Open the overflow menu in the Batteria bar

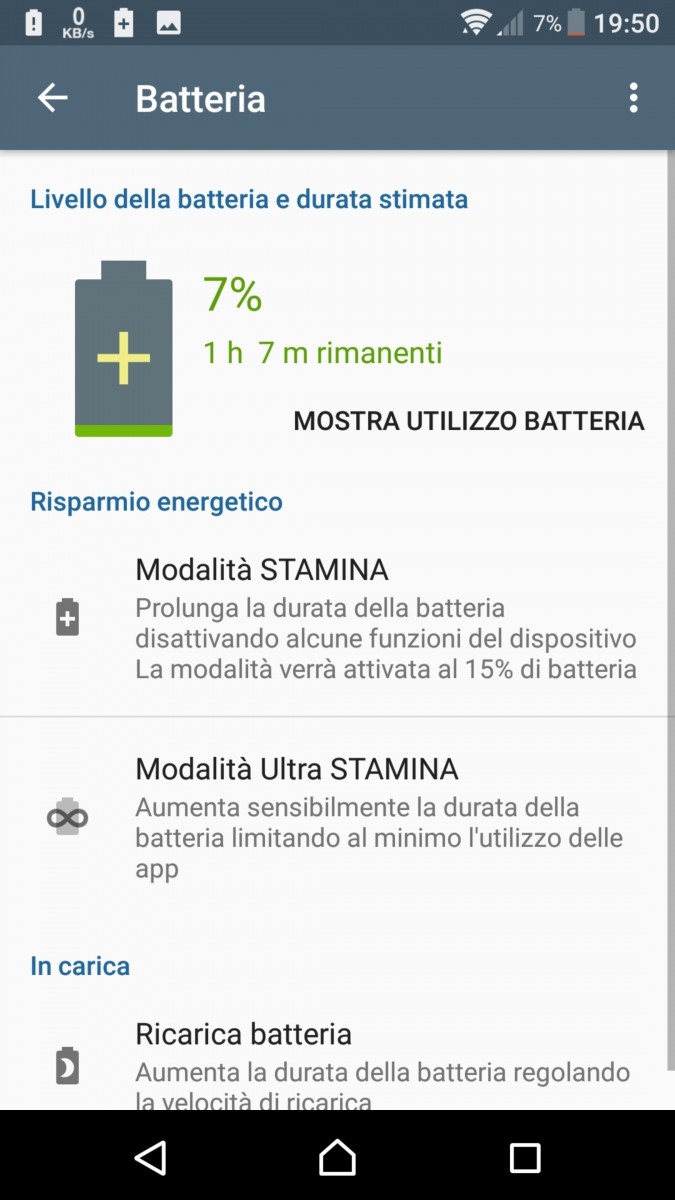click(x=633, y=98)
